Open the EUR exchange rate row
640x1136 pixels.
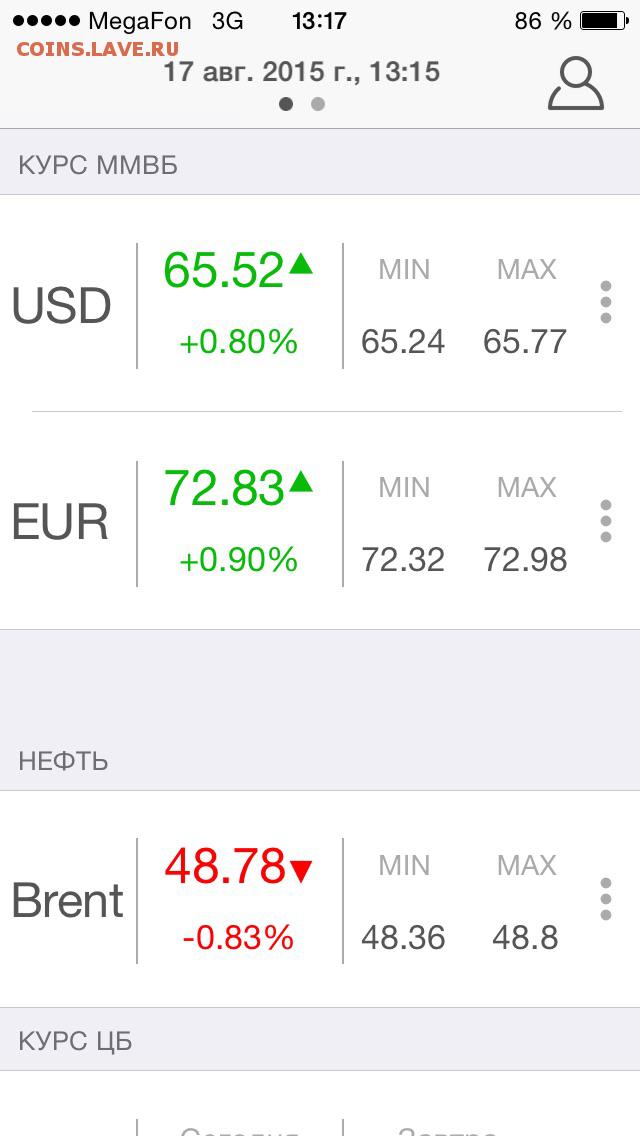(320, 521)
